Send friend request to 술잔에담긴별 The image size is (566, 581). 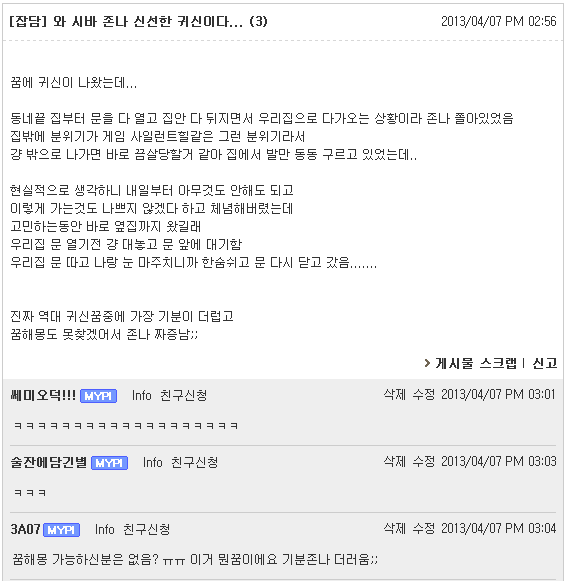194,463
